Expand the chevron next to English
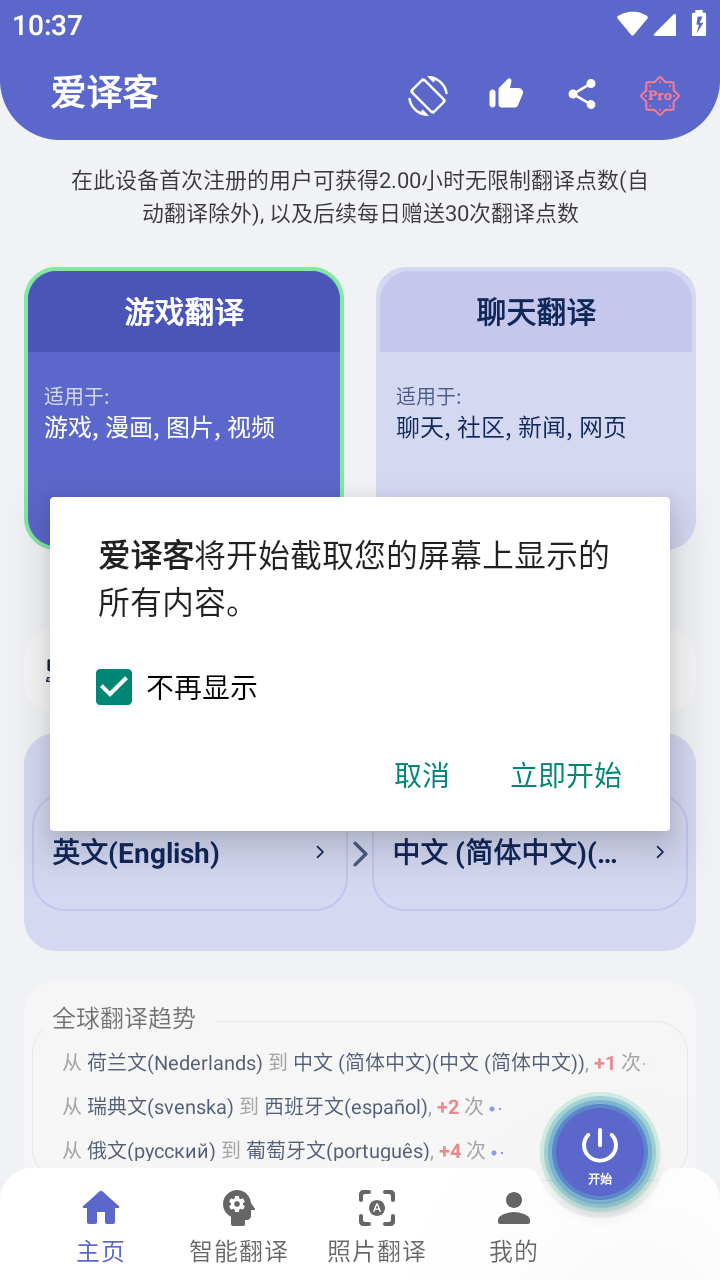Viewport: 720px width, 1280px height. [x=320, y=852]
